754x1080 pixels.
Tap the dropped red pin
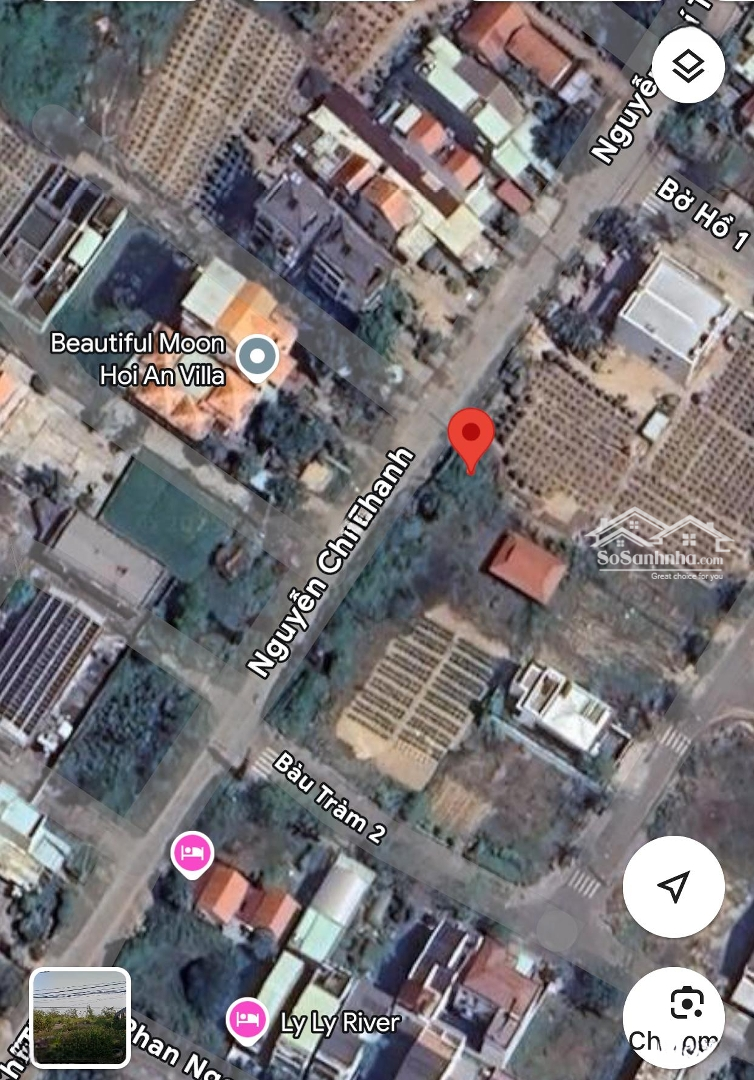click(470, 436)
